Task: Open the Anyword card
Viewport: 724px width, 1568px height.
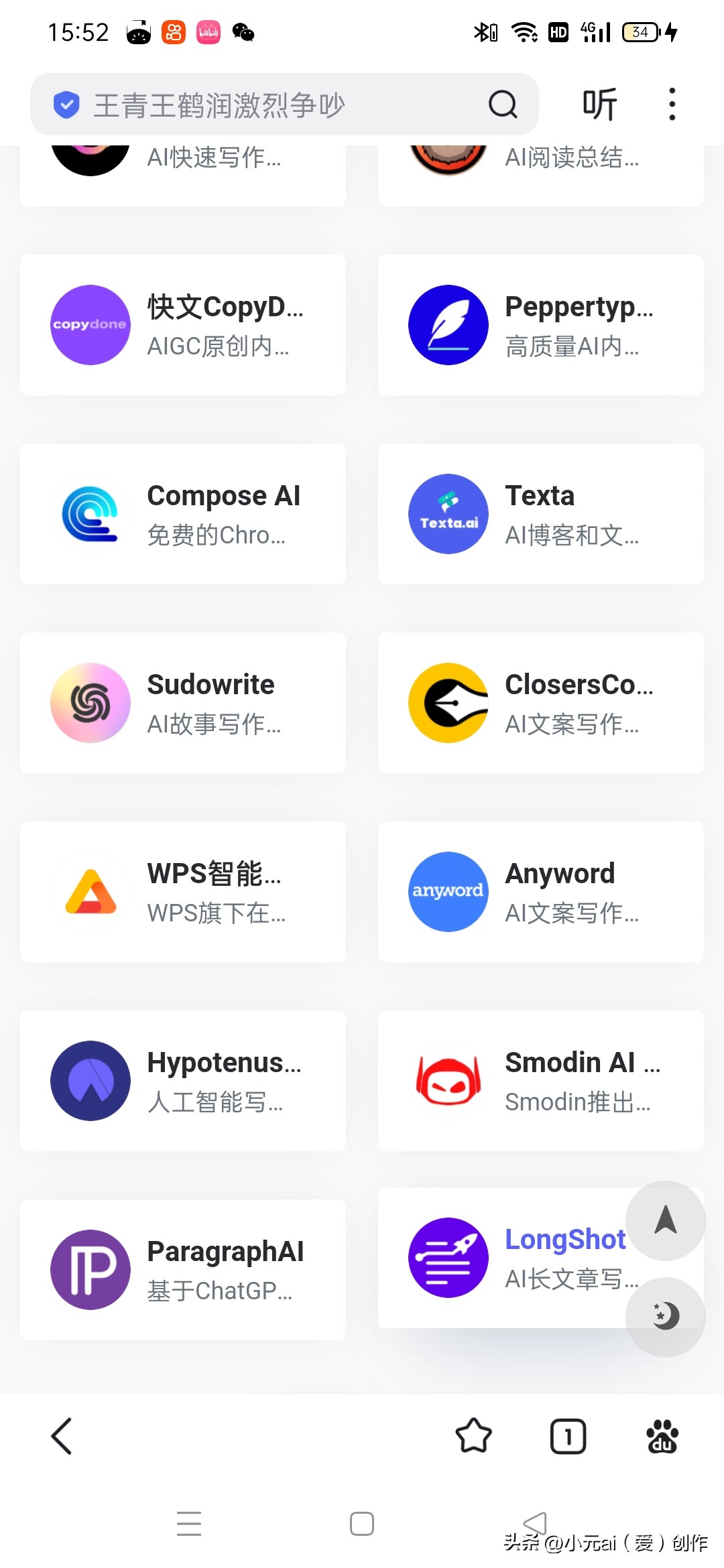Action: tap(540, 892)
